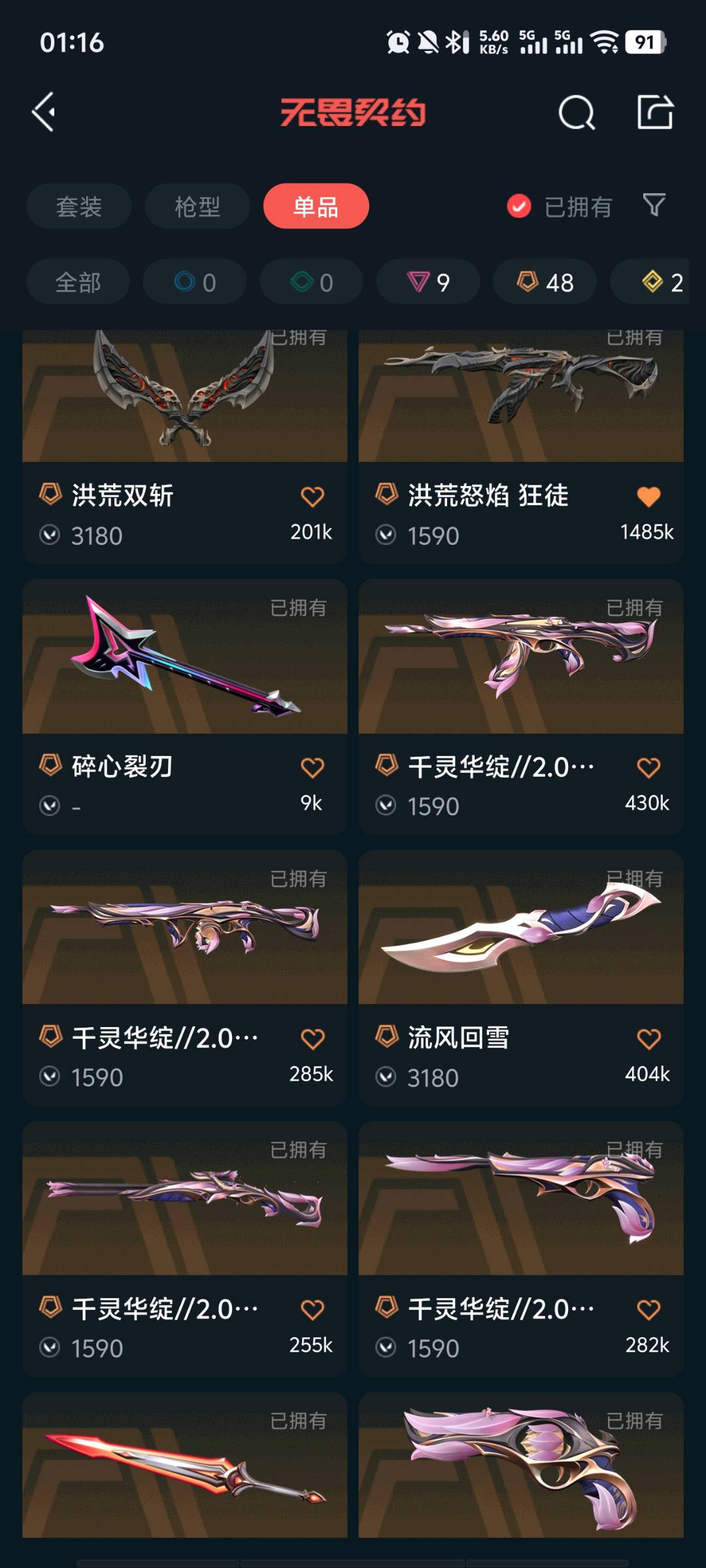Filter by the purple tier chip showing 9

click(428, 282)
